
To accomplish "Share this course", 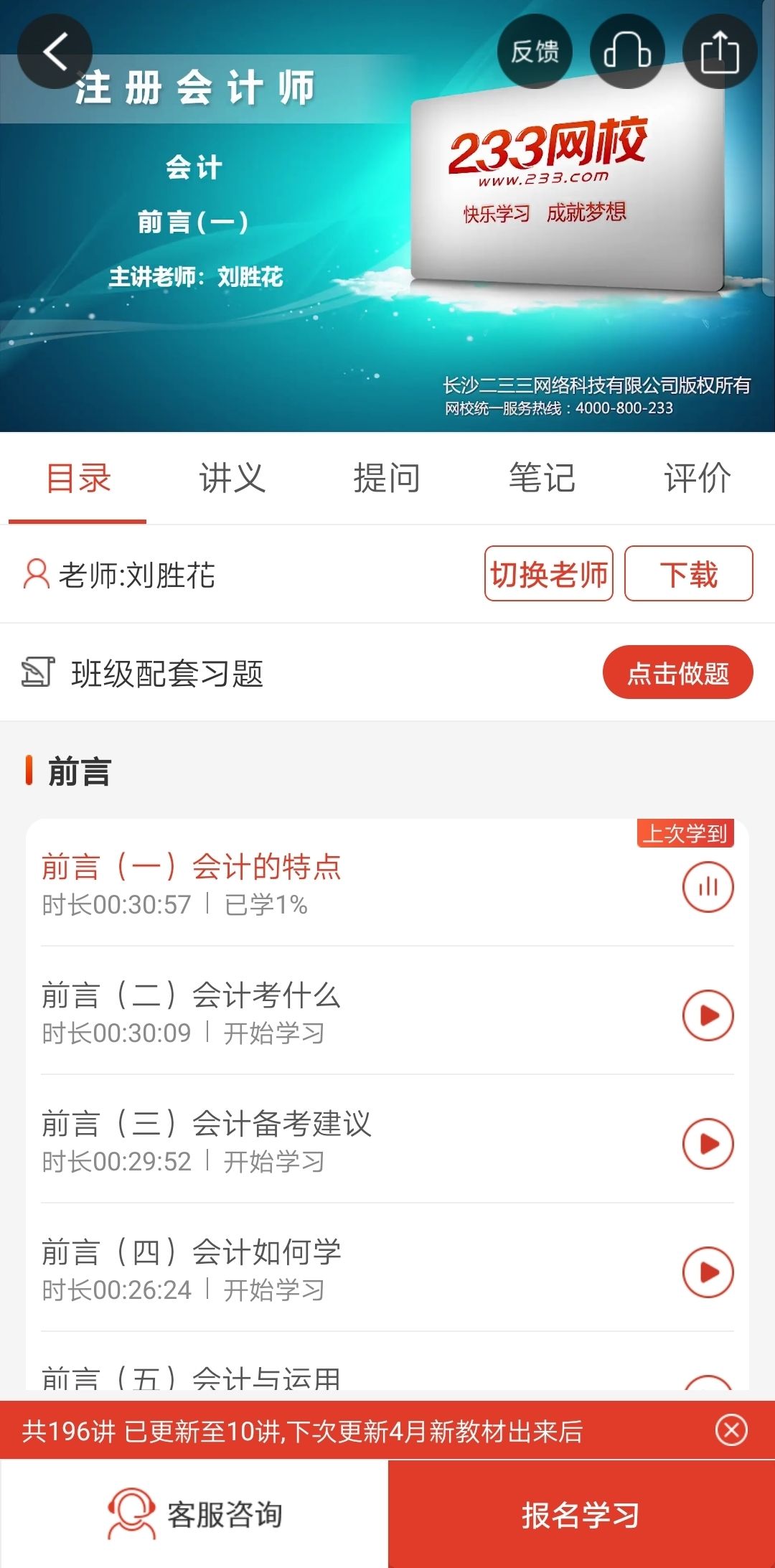I will pos(720,51).
